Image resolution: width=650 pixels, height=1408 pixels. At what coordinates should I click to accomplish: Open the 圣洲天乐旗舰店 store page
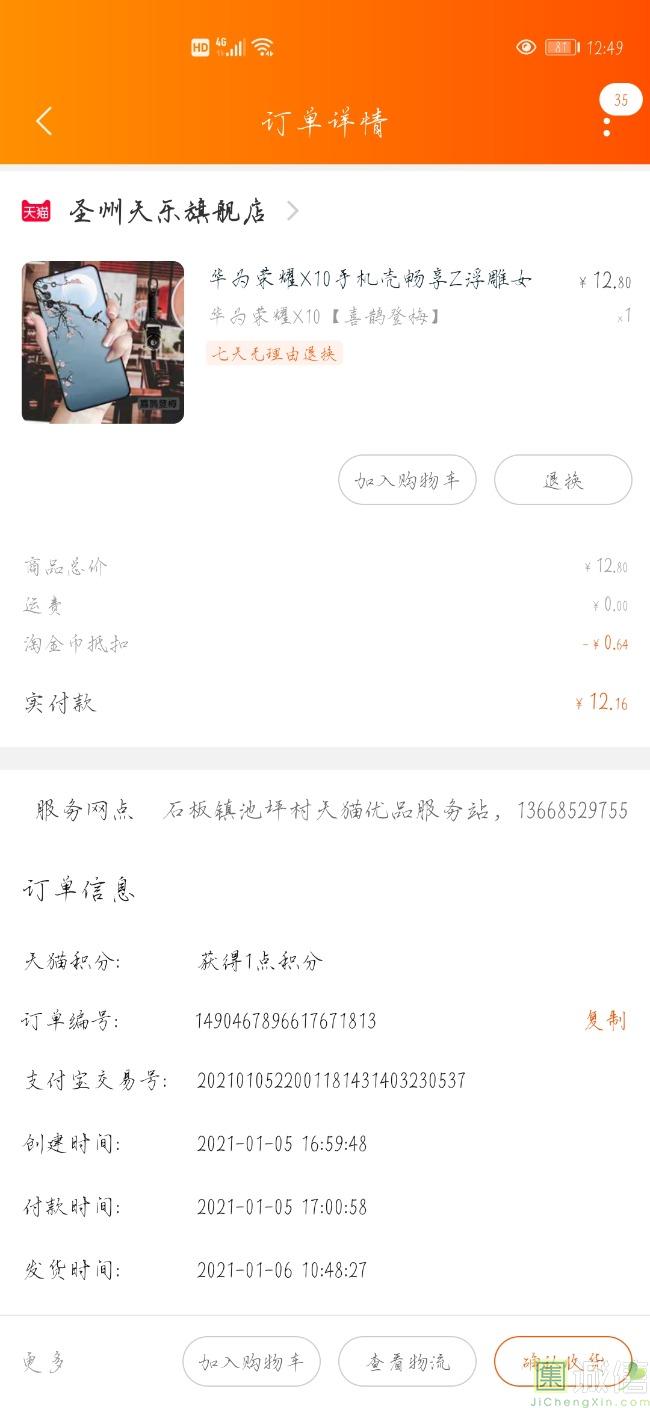pos(167,211)
